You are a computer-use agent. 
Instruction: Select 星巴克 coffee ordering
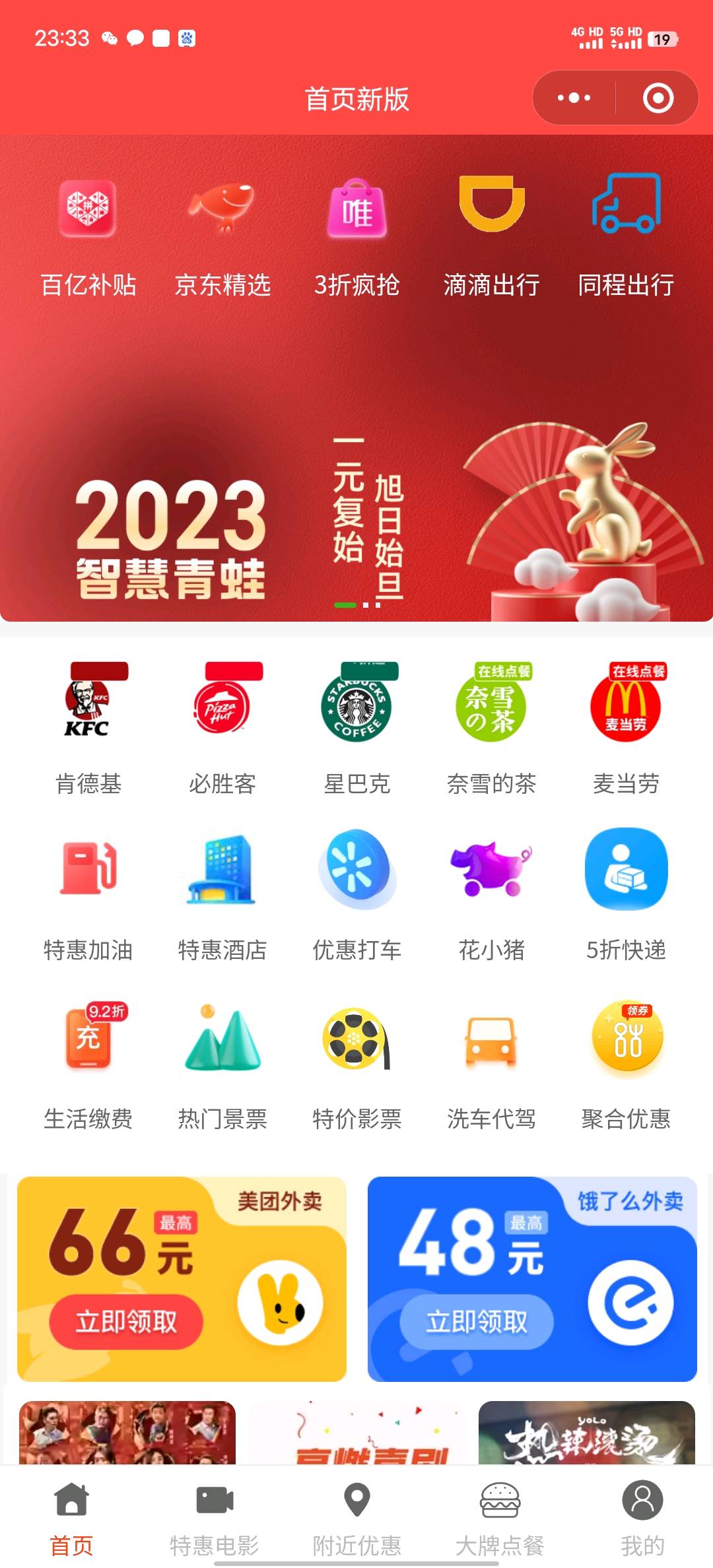point(356,726)
